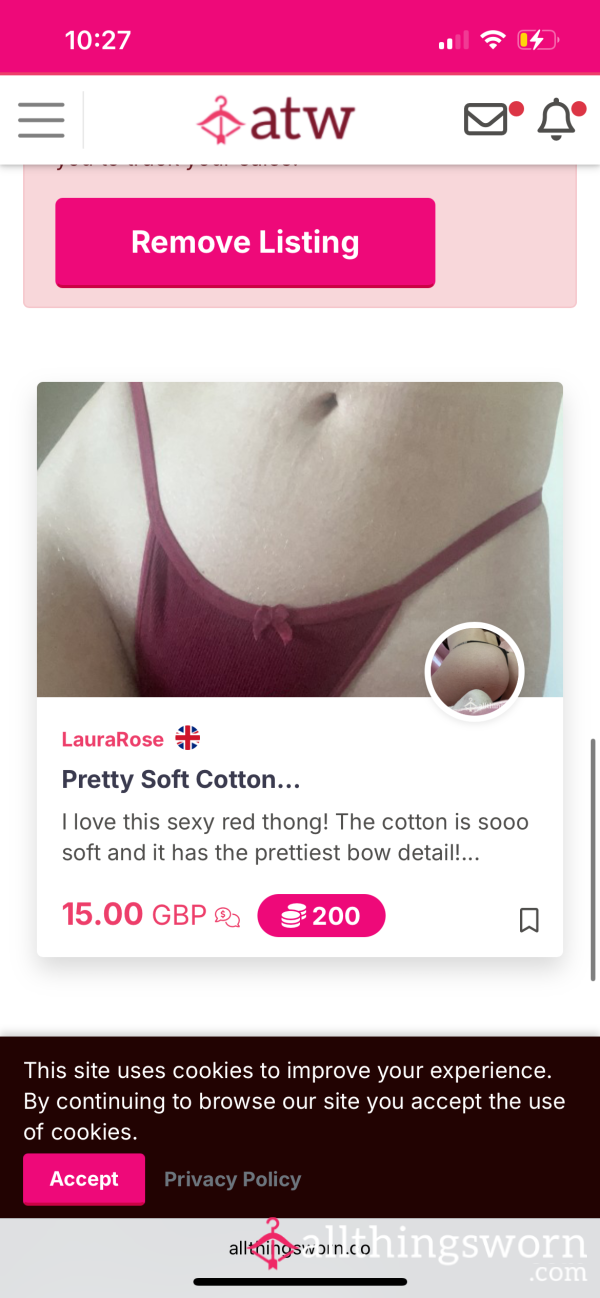Bookmark the Pretty Soft Cotton listing
This screenshot has height=1298, width=600.
click(x=529, y=919)
